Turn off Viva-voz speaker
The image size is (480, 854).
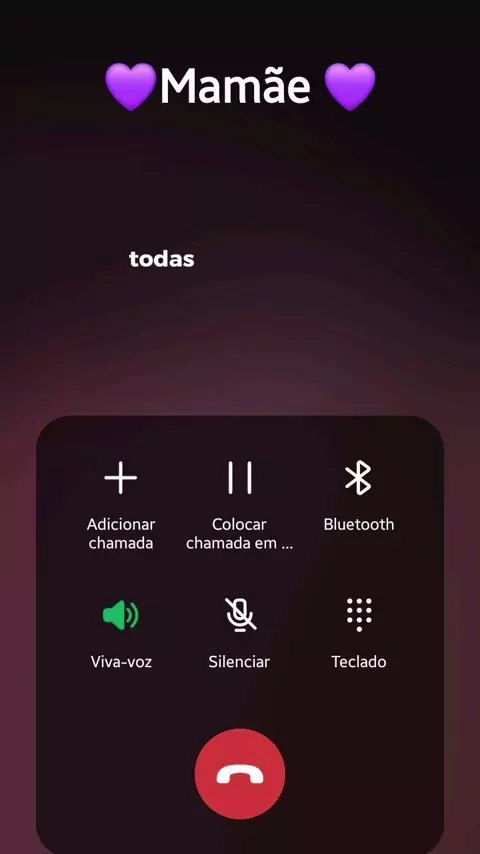click(x=120, y=632)
